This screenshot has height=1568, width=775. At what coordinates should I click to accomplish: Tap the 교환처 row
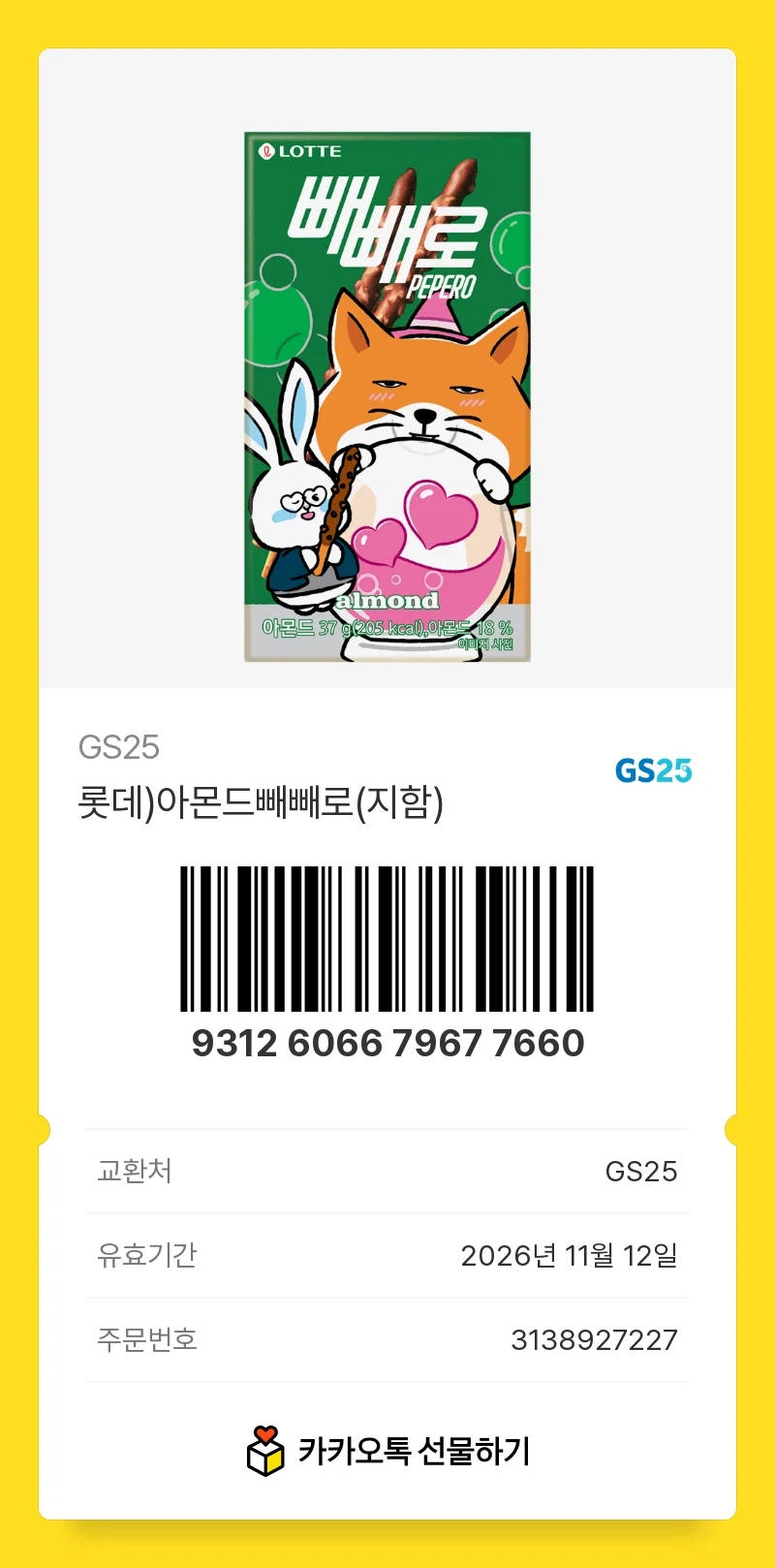pyautogui.click(x=387, y=1171)
